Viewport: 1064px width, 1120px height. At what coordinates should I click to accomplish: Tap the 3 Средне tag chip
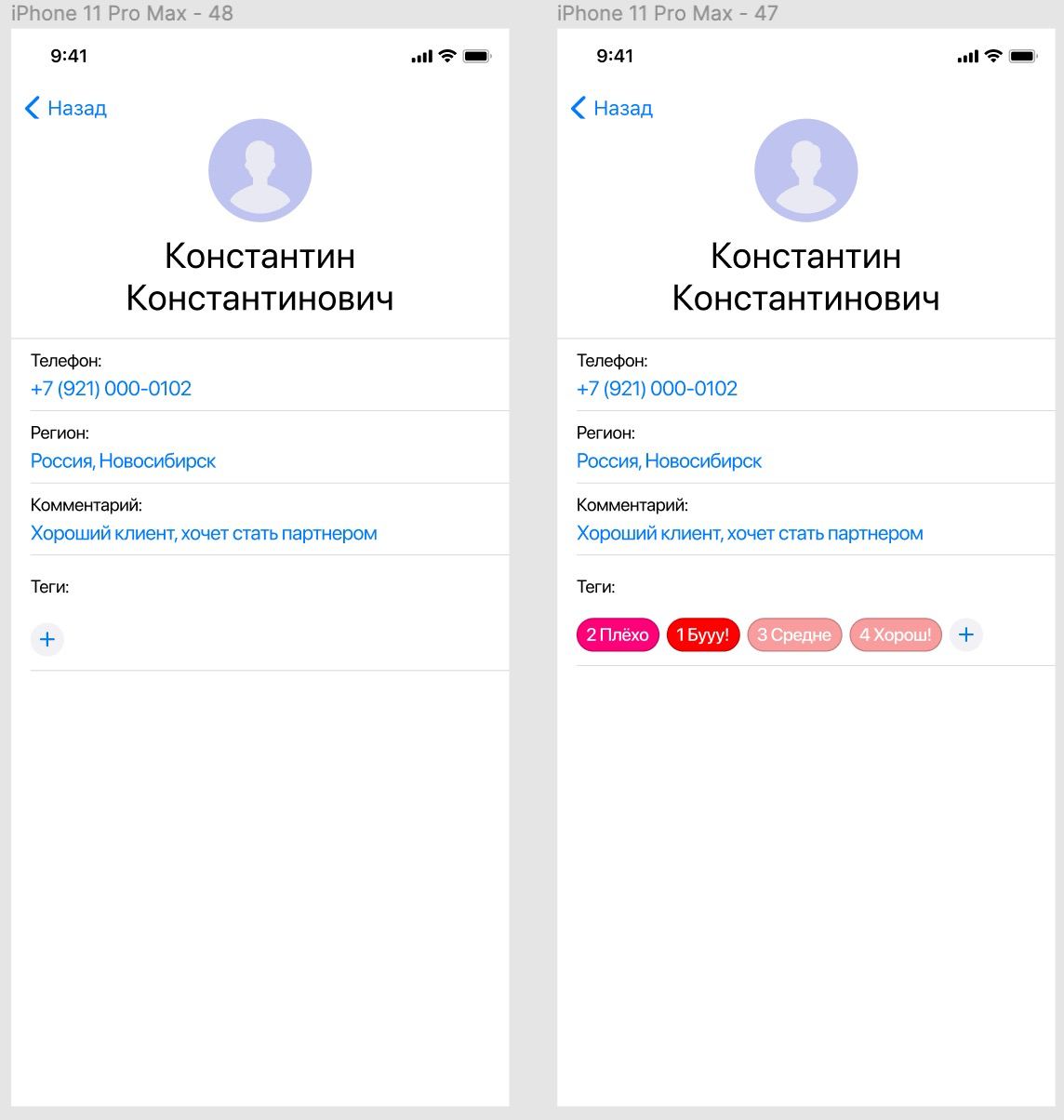[x=794, y=634]
